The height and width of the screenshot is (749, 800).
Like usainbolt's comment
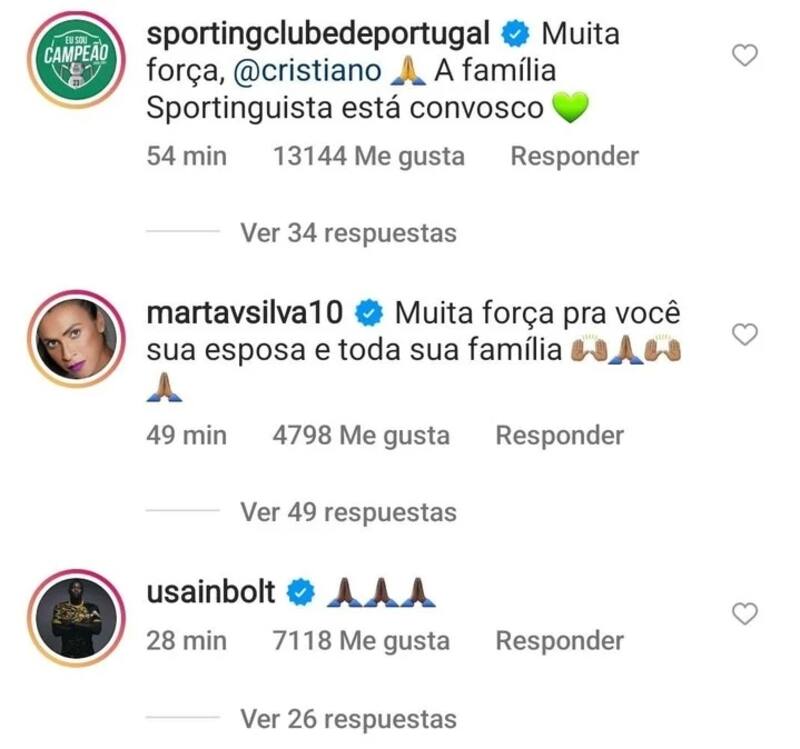(x=745, y=614)
